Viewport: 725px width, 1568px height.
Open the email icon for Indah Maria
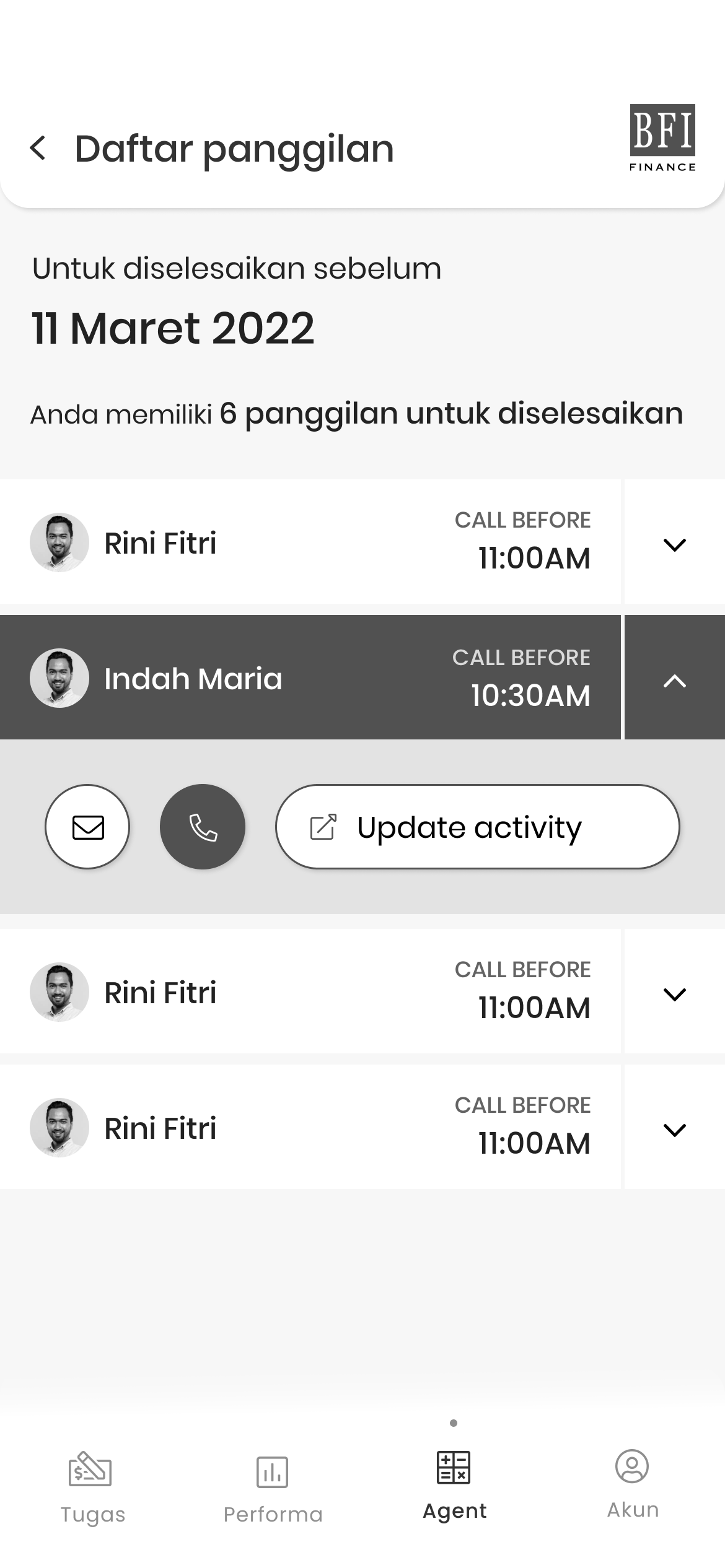point(87,826)
